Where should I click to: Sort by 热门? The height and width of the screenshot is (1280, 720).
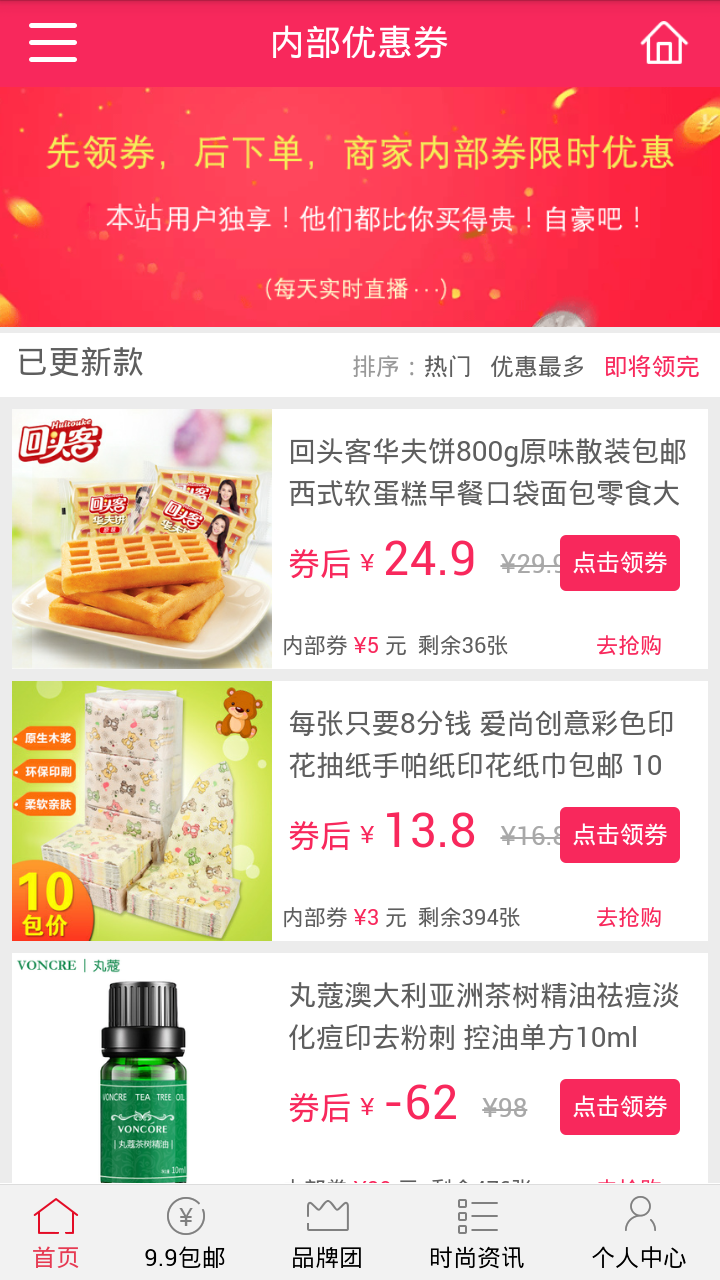[x=447, y=367]
